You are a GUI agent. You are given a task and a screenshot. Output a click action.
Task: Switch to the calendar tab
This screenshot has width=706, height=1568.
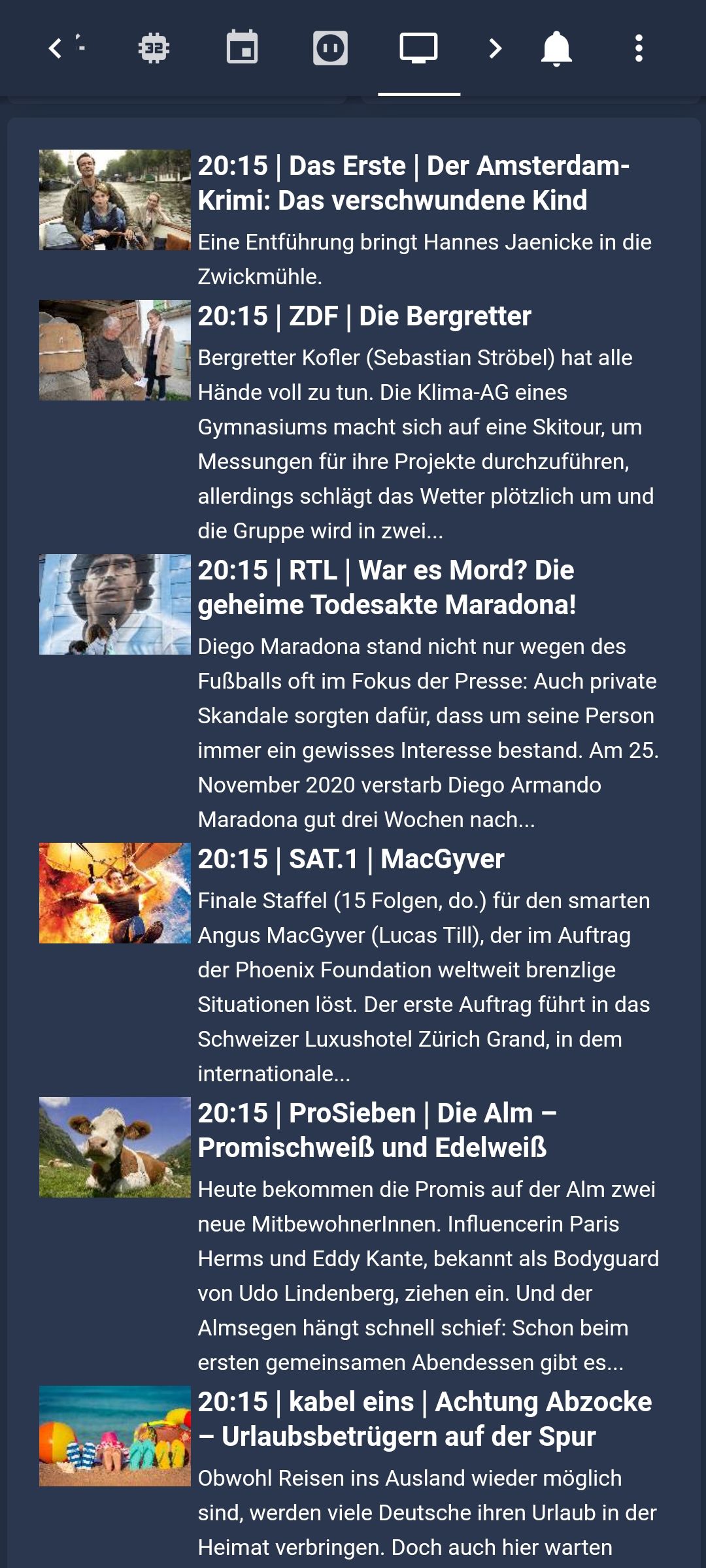(242, 48)
